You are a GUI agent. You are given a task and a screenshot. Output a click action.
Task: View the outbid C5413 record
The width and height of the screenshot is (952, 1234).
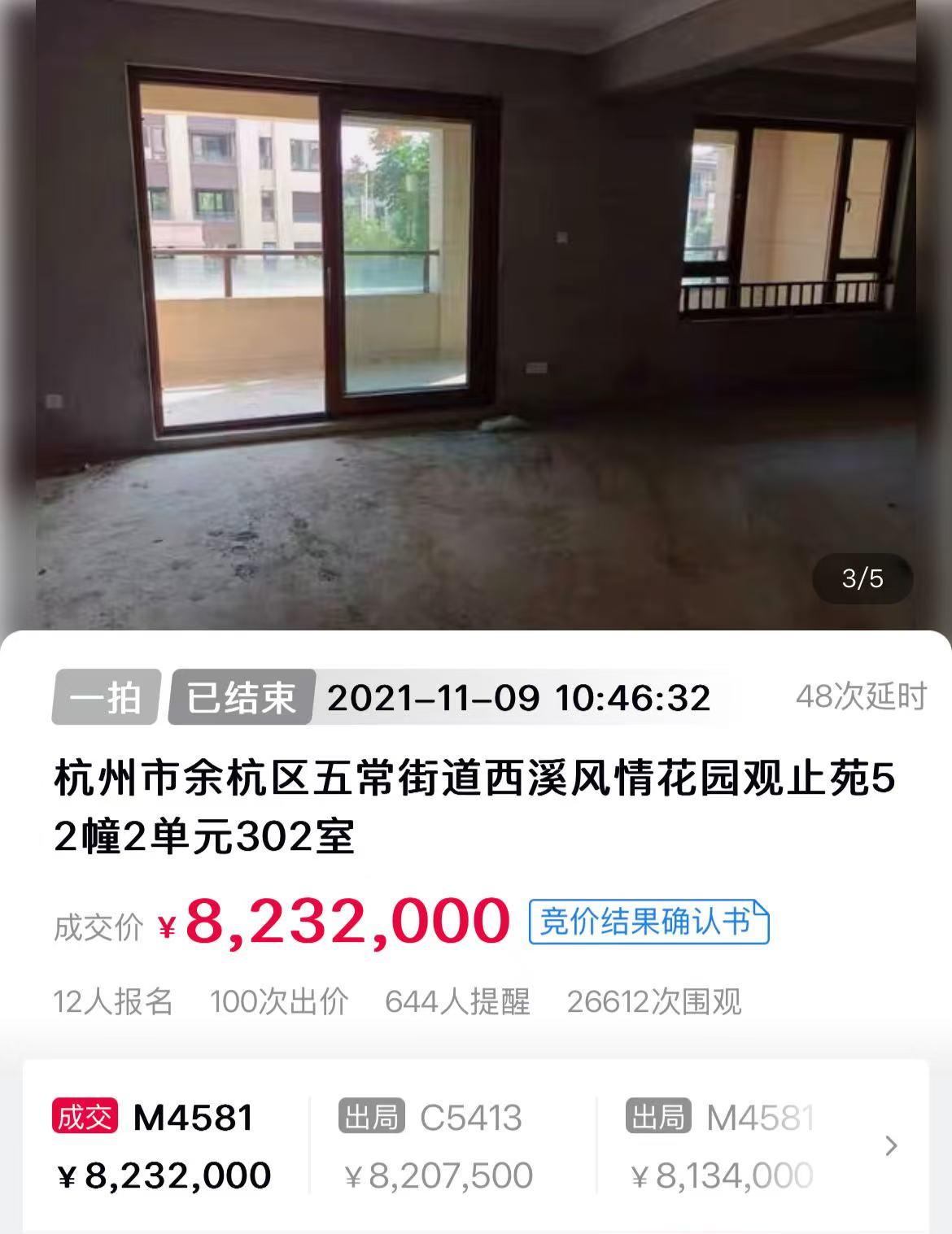(438, 1145)
